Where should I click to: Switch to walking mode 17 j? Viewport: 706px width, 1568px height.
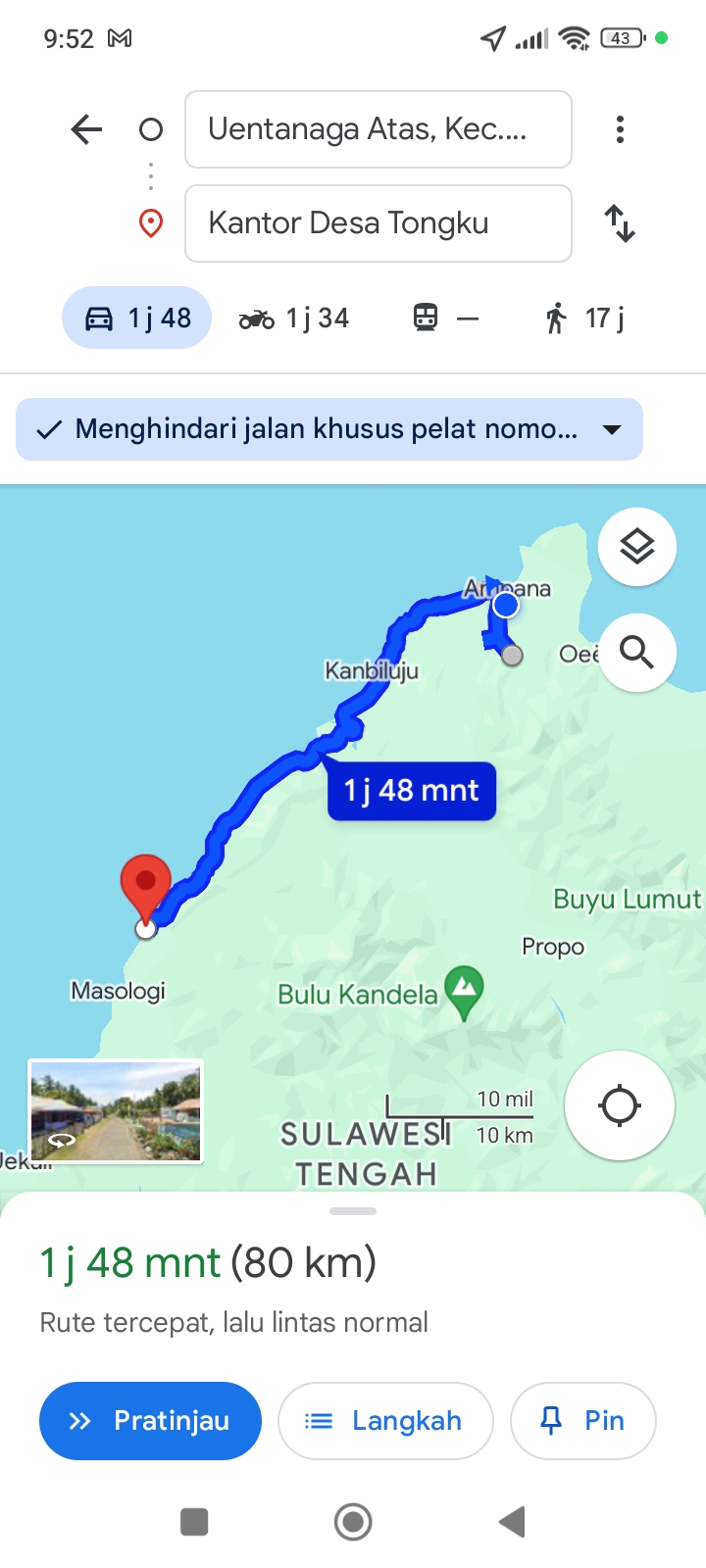(585, 318)
